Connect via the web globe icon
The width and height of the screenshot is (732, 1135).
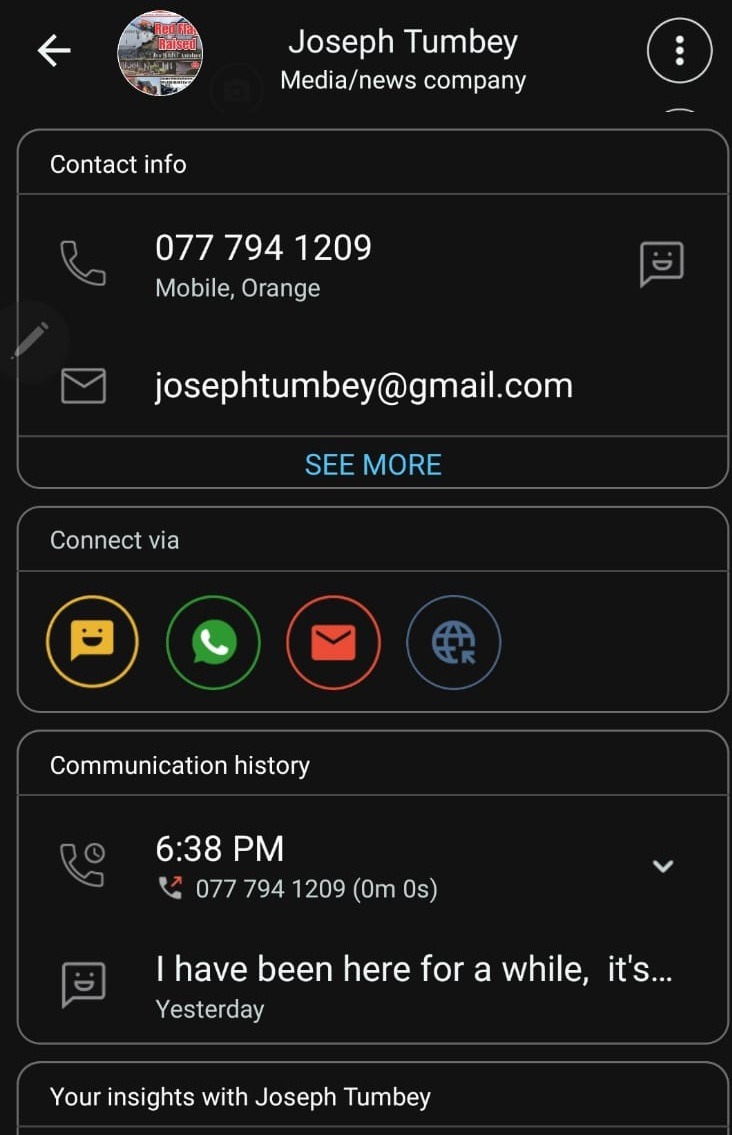[x=453, y=642]
